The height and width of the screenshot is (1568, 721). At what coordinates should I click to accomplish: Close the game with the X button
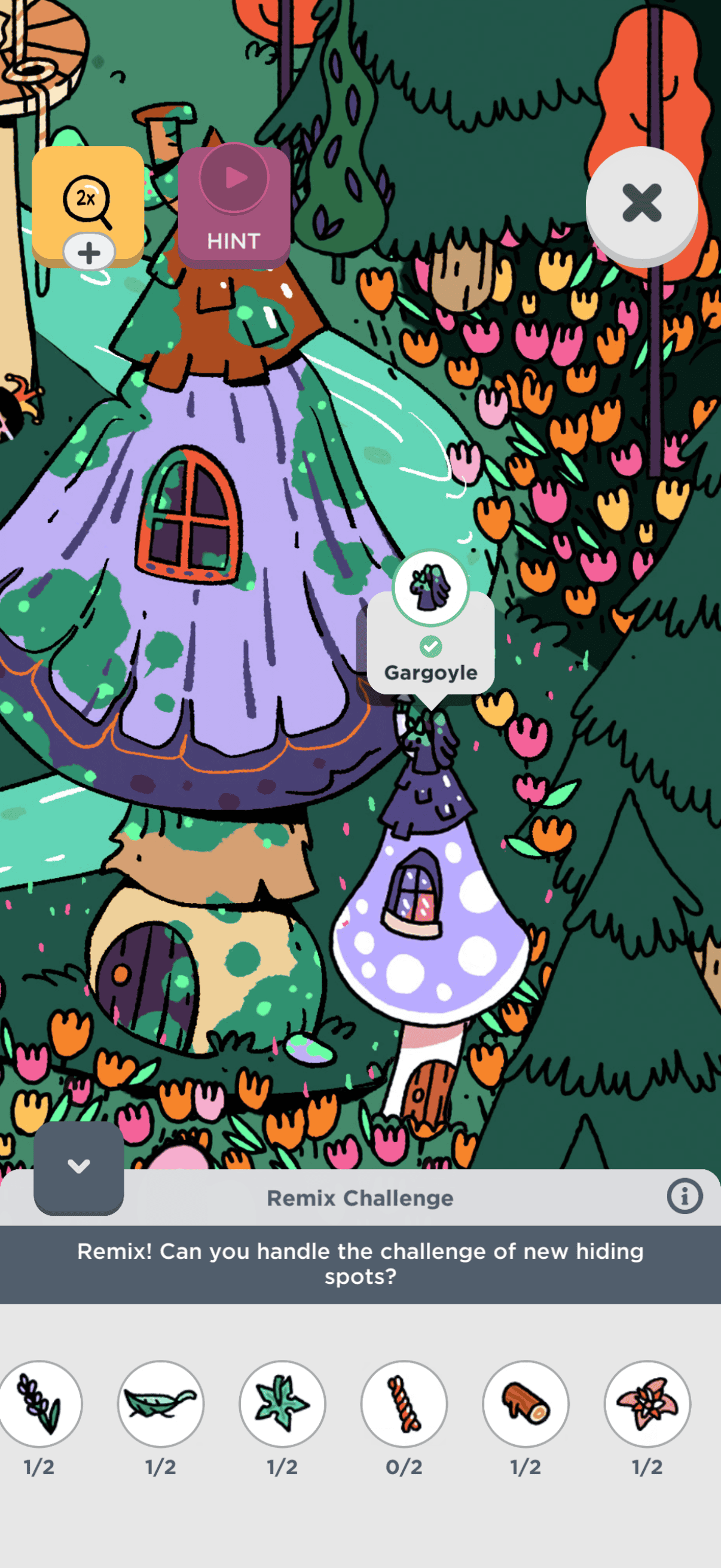641,203
